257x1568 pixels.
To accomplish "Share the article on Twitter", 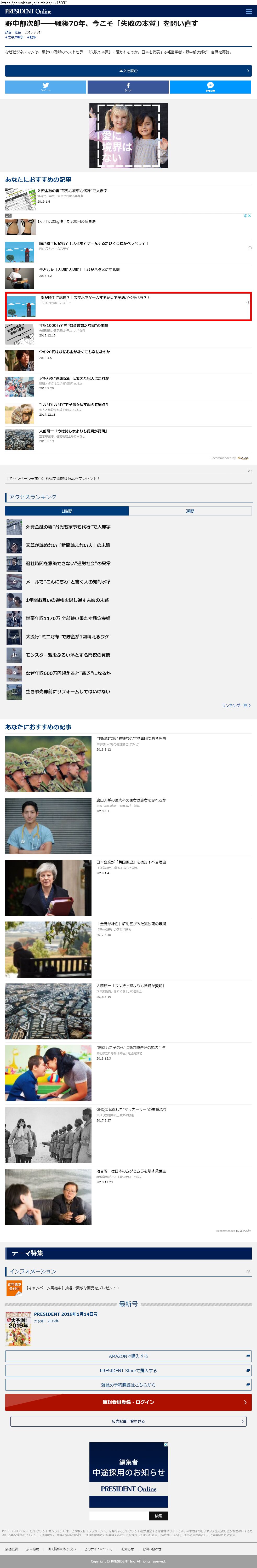I will click(x=46, y=87).
